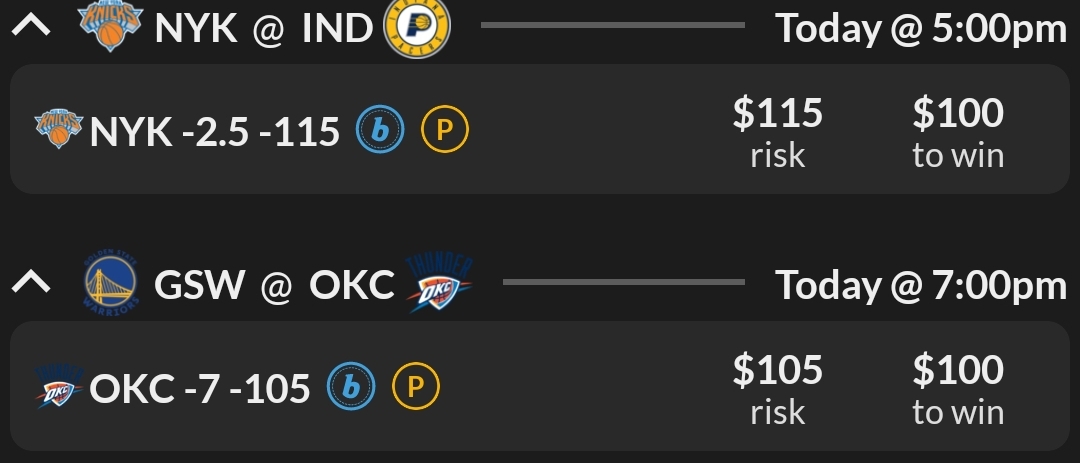This screenshot has width=1080, height=463.
Task: Tap the blue b badge on NYK pick
Action: (x=381, y=130)
